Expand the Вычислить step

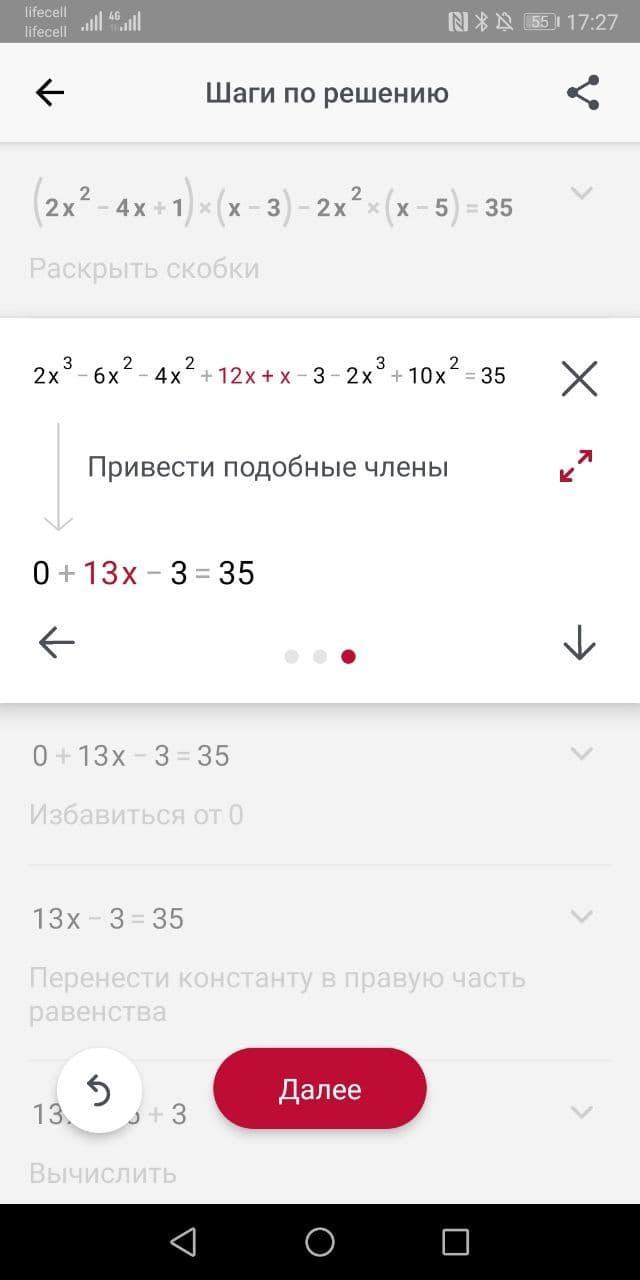(x=581, y=1112)
